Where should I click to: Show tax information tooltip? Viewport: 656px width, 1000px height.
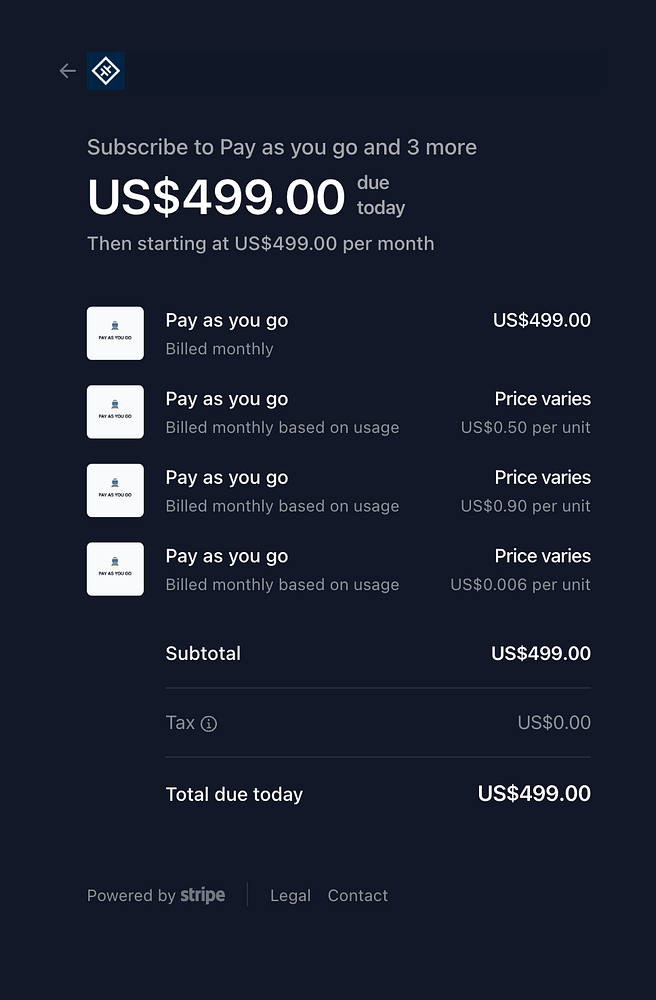pyautogui.click(x=209, y=724)
